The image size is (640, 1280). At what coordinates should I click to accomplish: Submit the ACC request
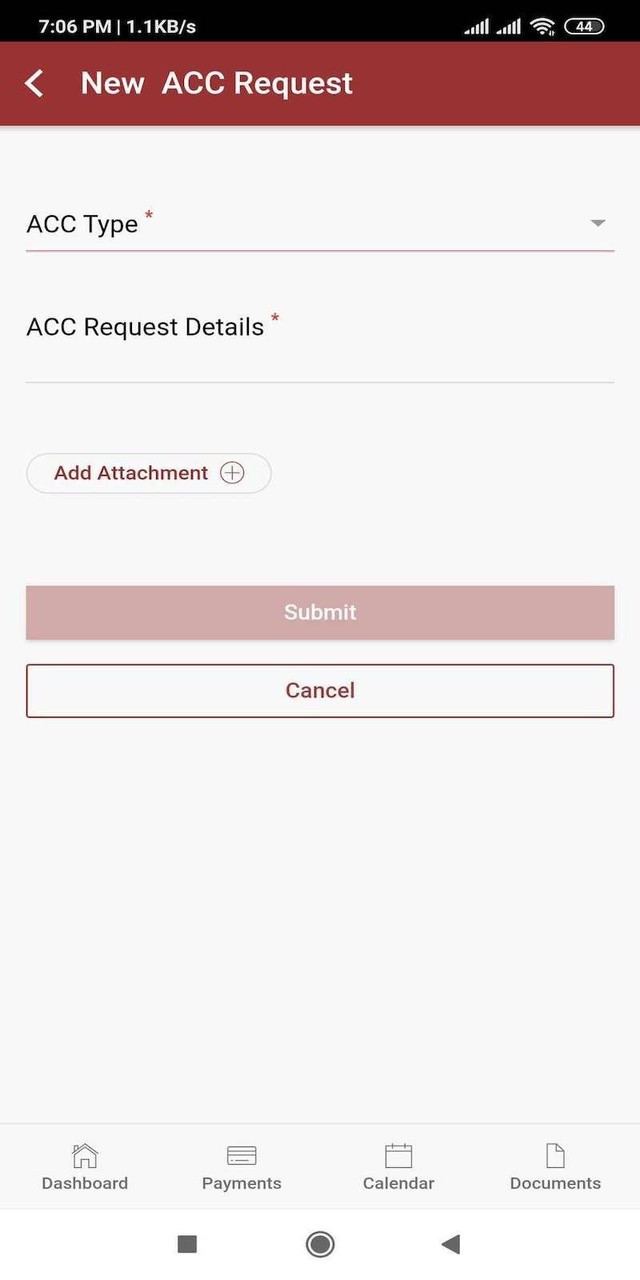coord(320,612)
